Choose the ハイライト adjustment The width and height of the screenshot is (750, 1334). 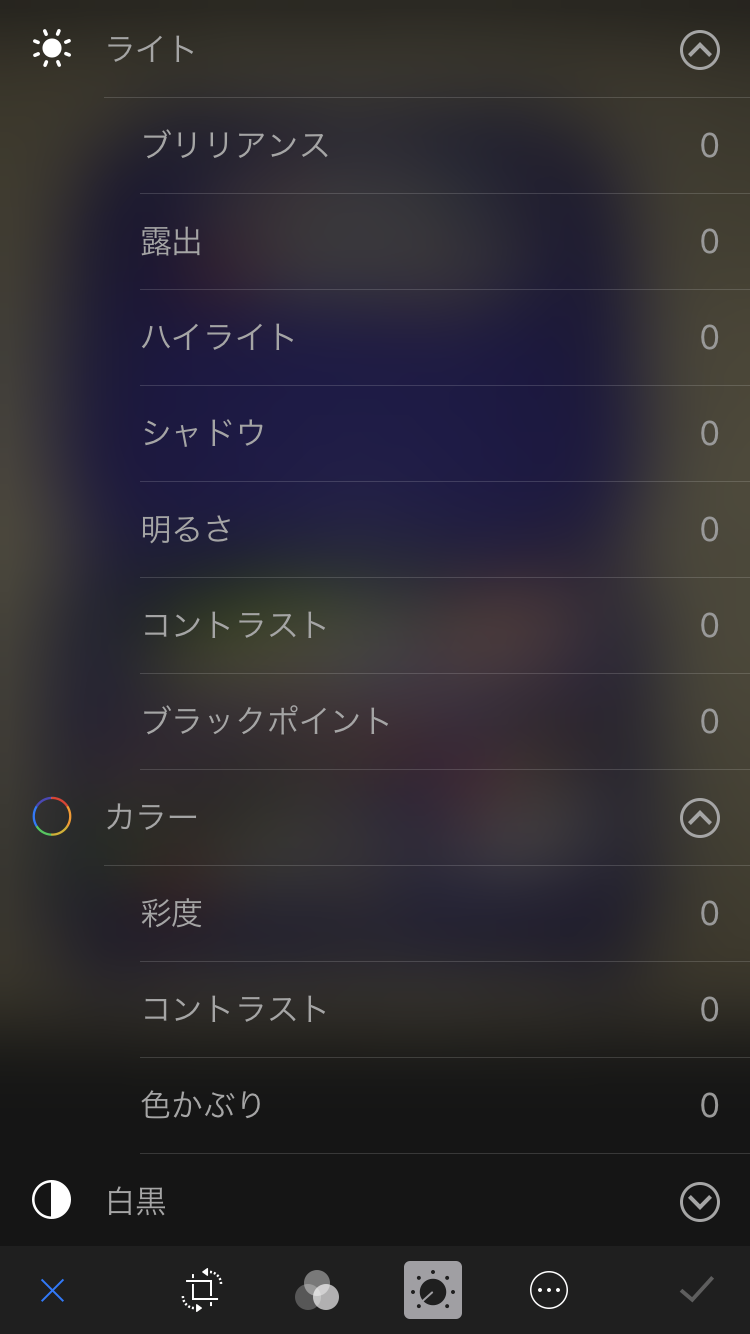(445, 338)
